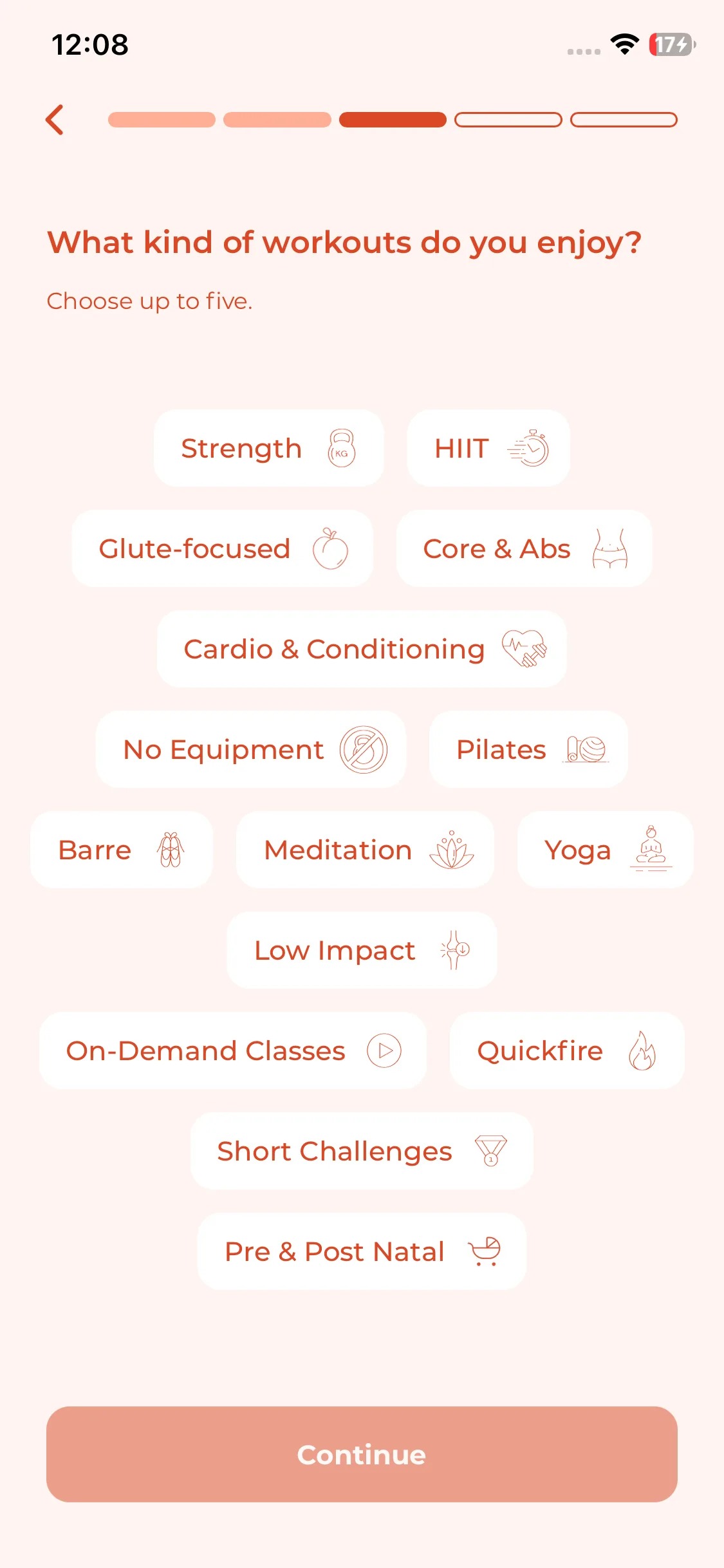The image size is (724, 1568).
Task: Pick the Barre option
Action: [x=122, y=850]
